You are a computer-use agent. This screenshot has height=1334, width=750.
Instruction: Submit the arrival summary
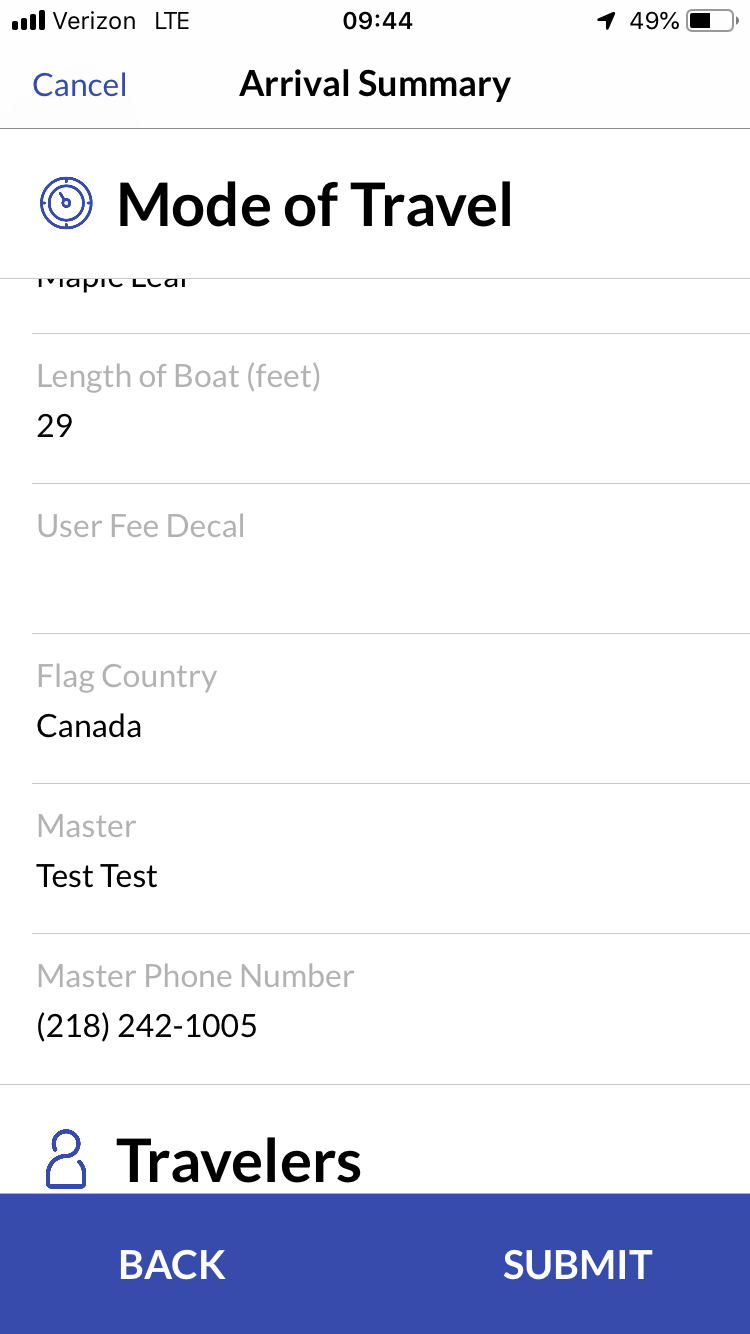(x=577, y=1265)
